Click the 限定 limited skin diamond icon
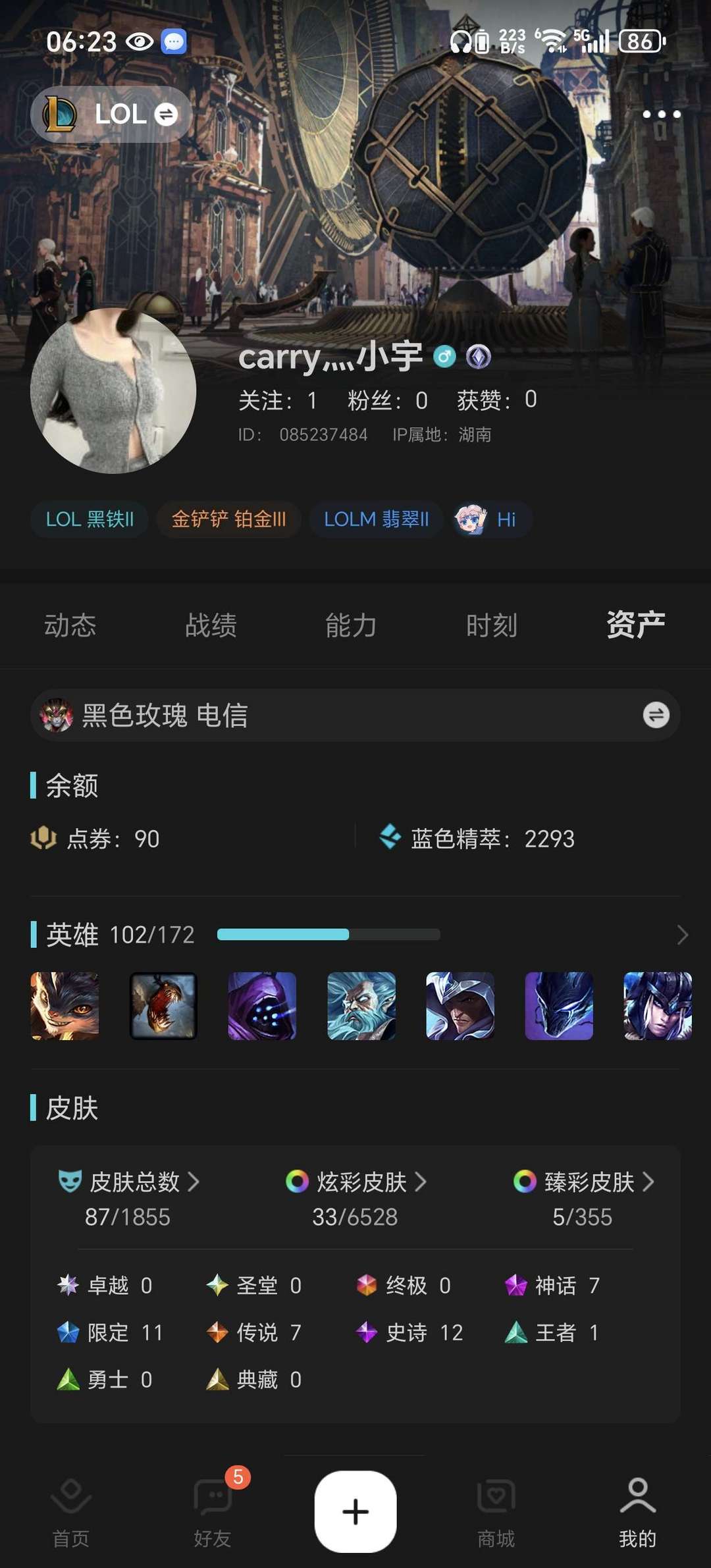Viewport: 711px width, 1568px height. click(66, 1332)
